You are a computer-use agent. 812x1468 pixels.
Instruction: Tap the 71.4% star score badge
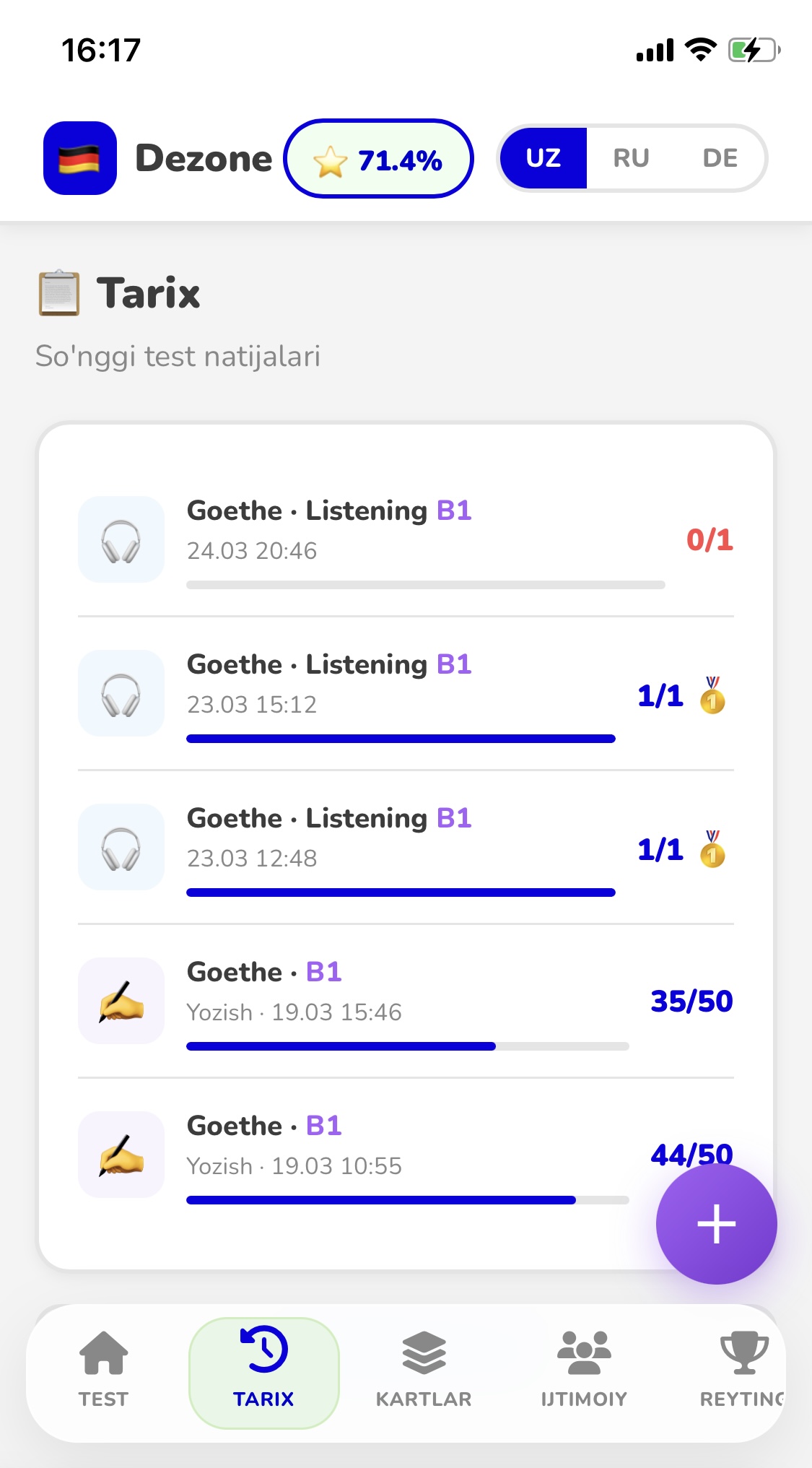[x=379, y=158]
